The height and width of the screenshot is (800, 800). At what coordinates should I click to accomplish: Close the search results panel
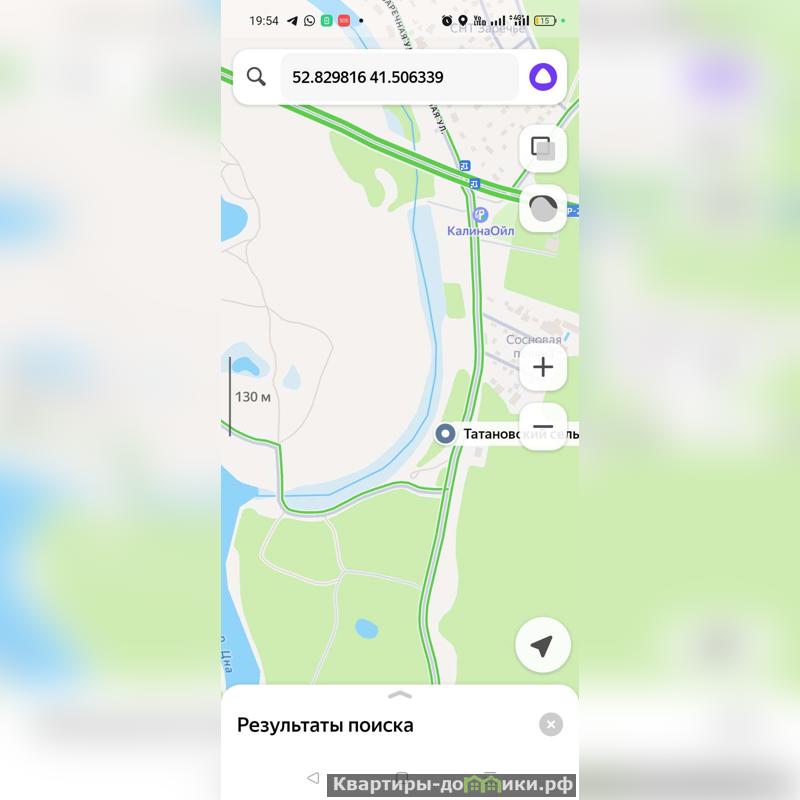pyautogui.click(x=551, y=725)
